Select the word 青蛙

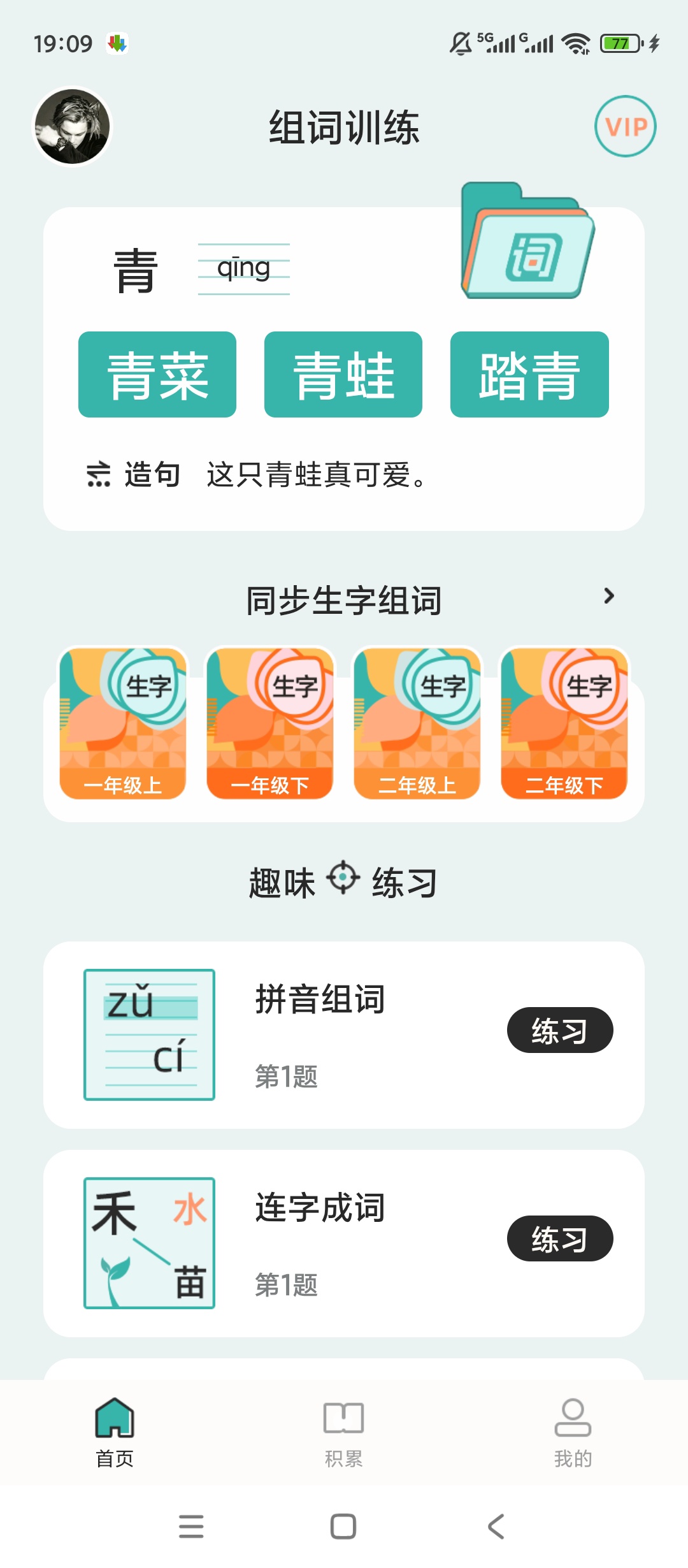point(343,375)
